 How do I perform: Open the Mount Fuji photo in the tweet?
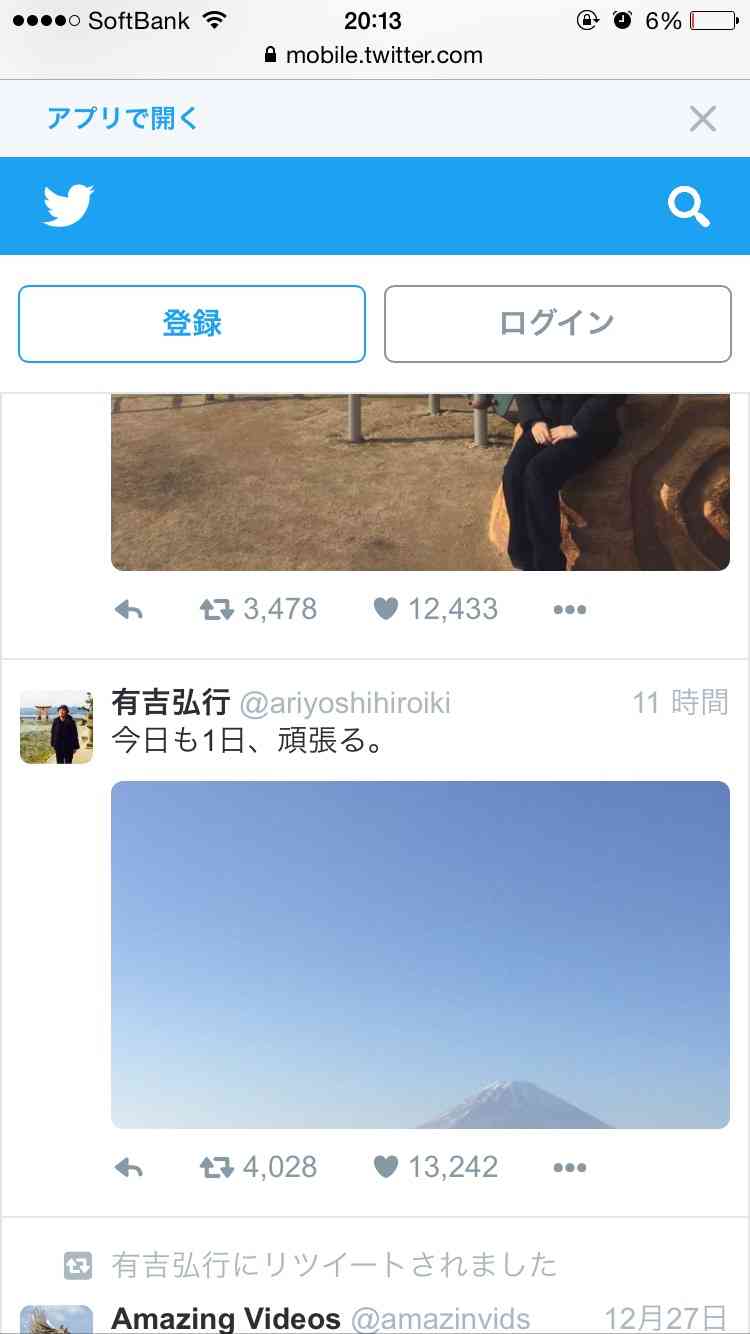click(x=420, y=955)
